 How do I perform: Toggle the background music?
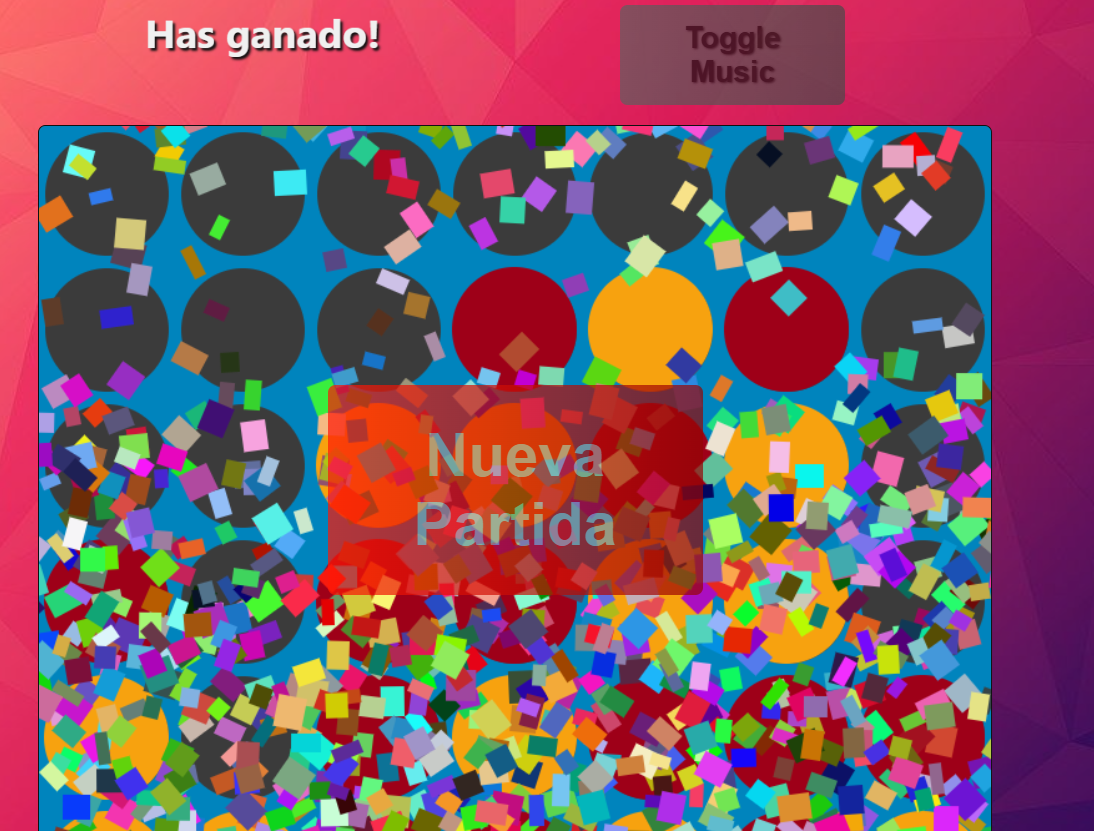[732, 55]
